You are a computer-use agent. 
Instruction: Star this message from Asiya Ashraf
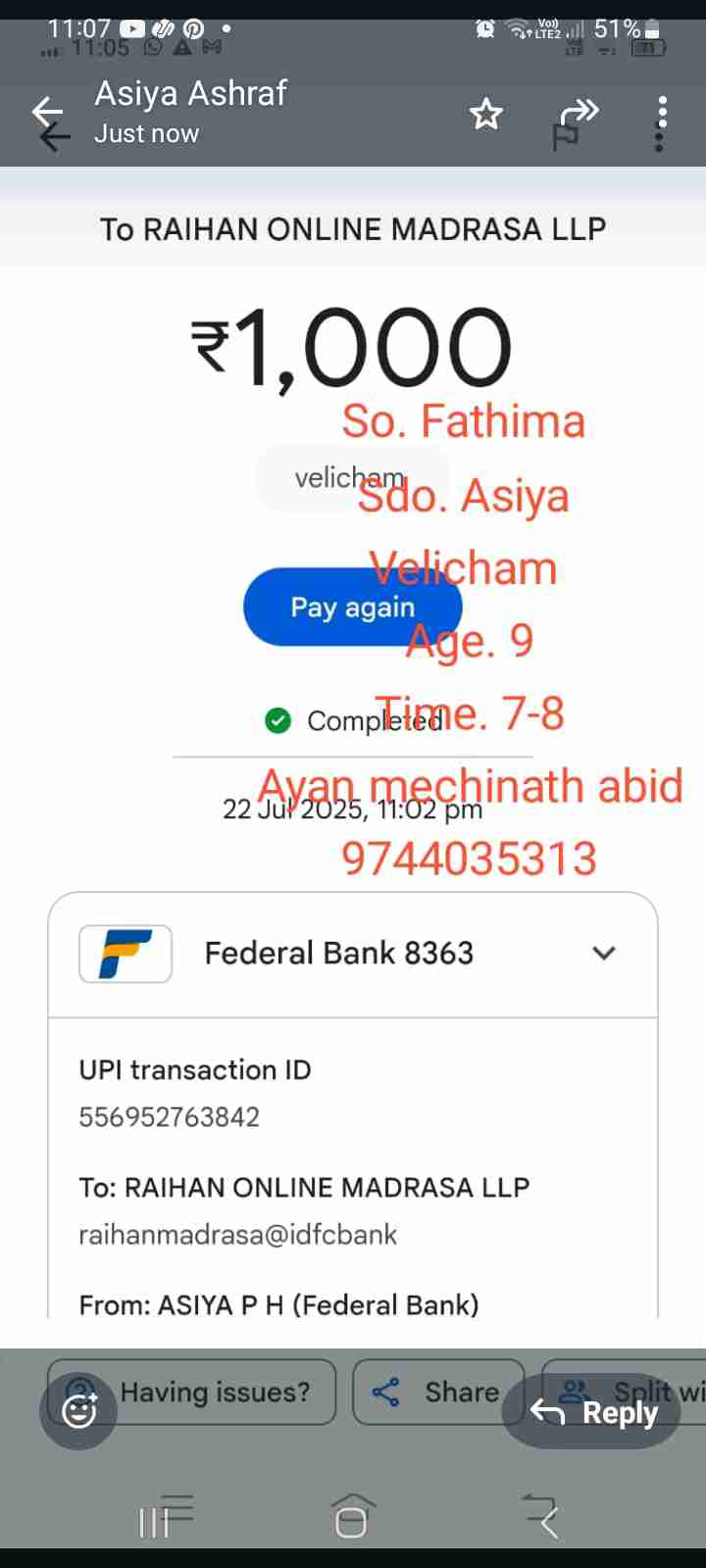coord(485,115)
